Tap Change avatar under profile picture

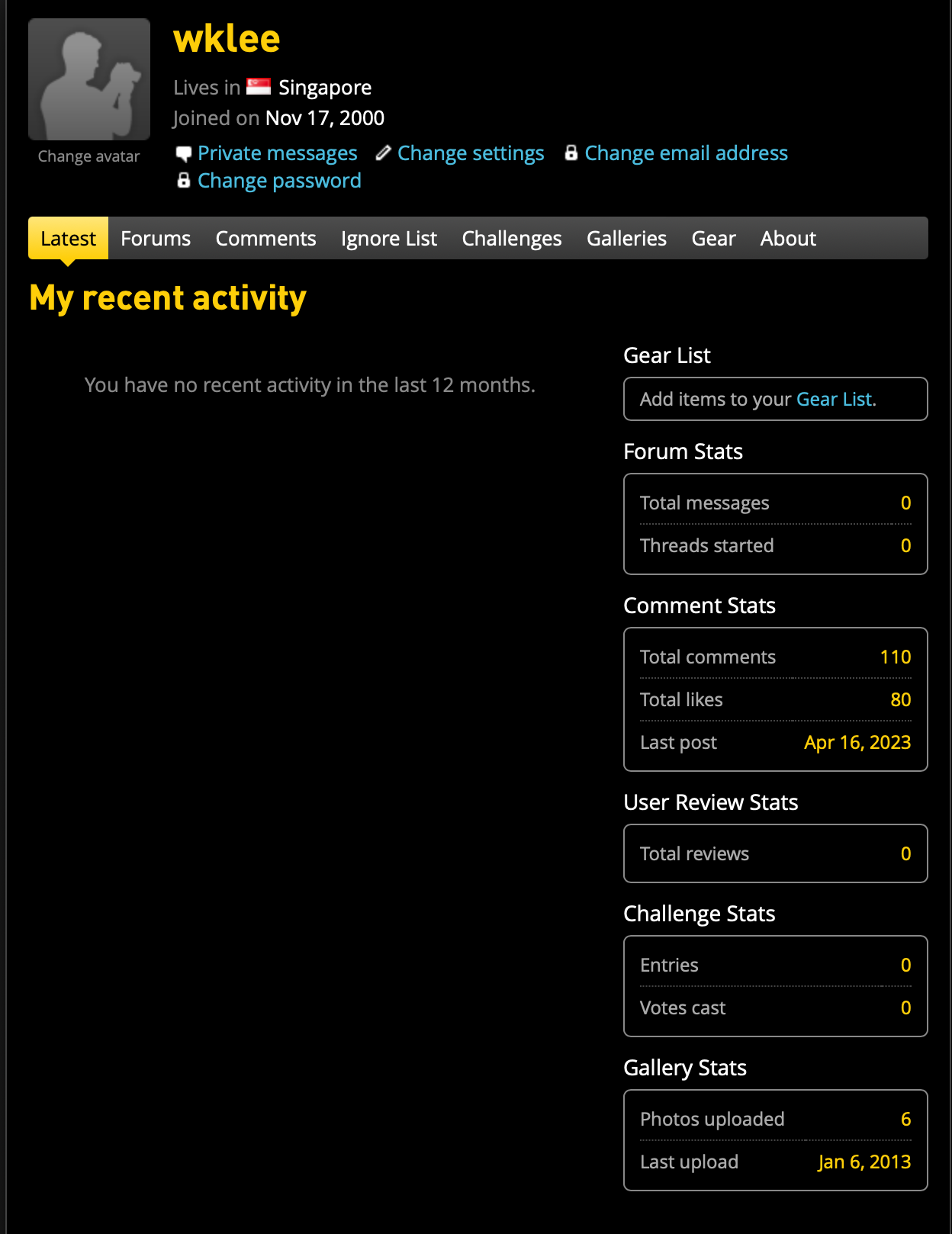(88, 156)
